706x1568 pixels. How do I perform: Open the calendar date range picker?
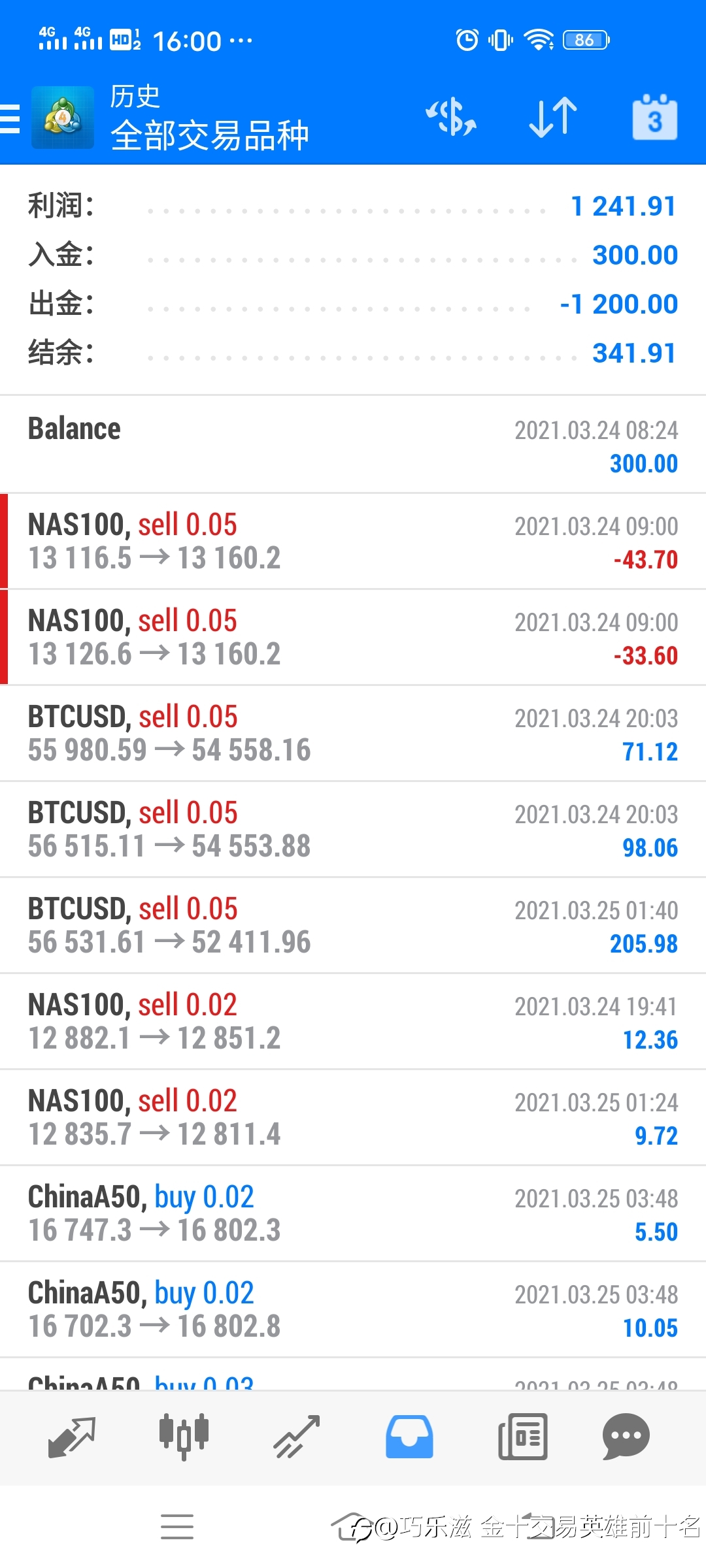pyautogui.click(x=654, y=118)
